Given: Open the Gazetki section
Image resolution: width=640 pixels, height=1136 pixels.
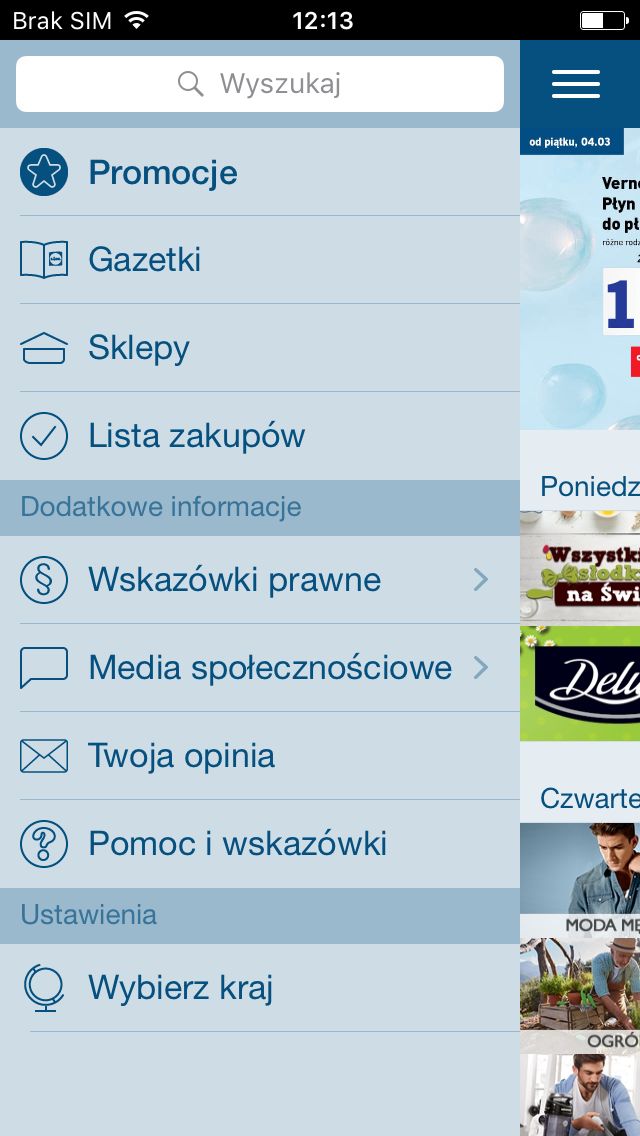Looking at the screenshot, I should click(259, 259).
